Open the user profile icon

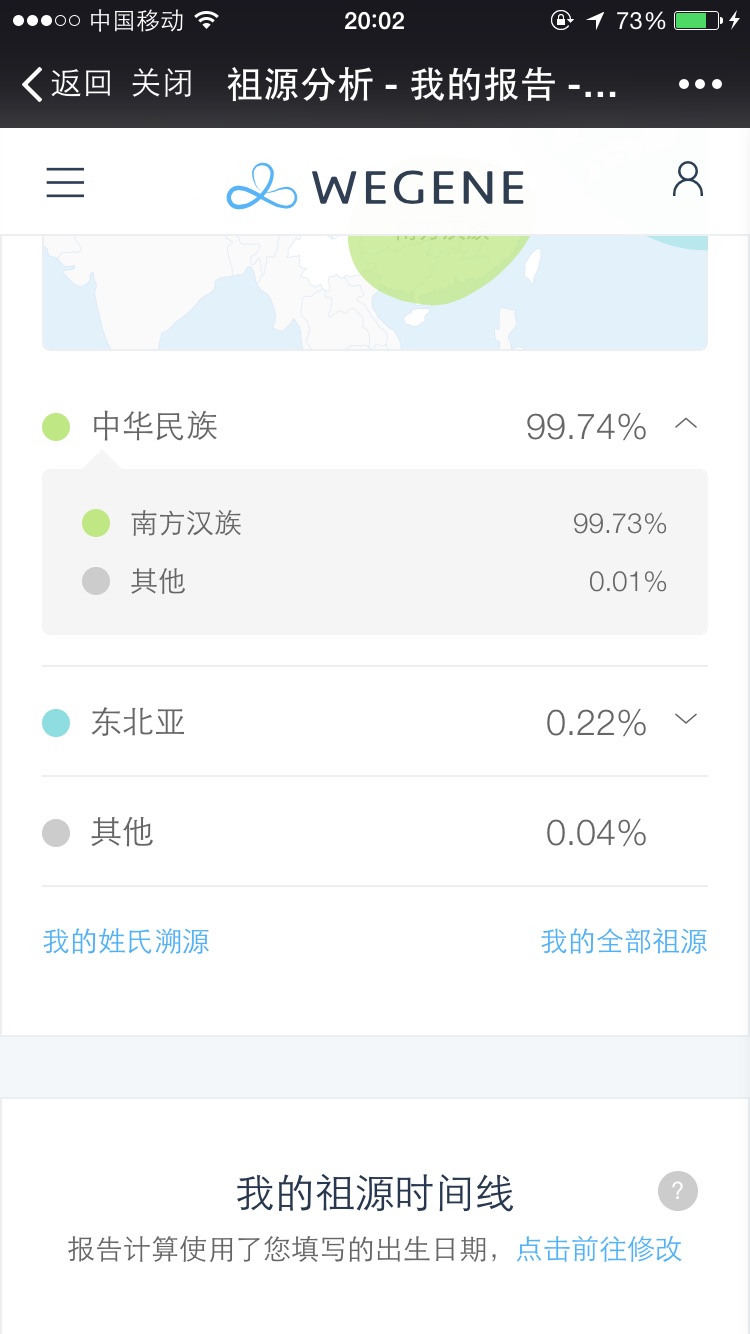[688, 180]
